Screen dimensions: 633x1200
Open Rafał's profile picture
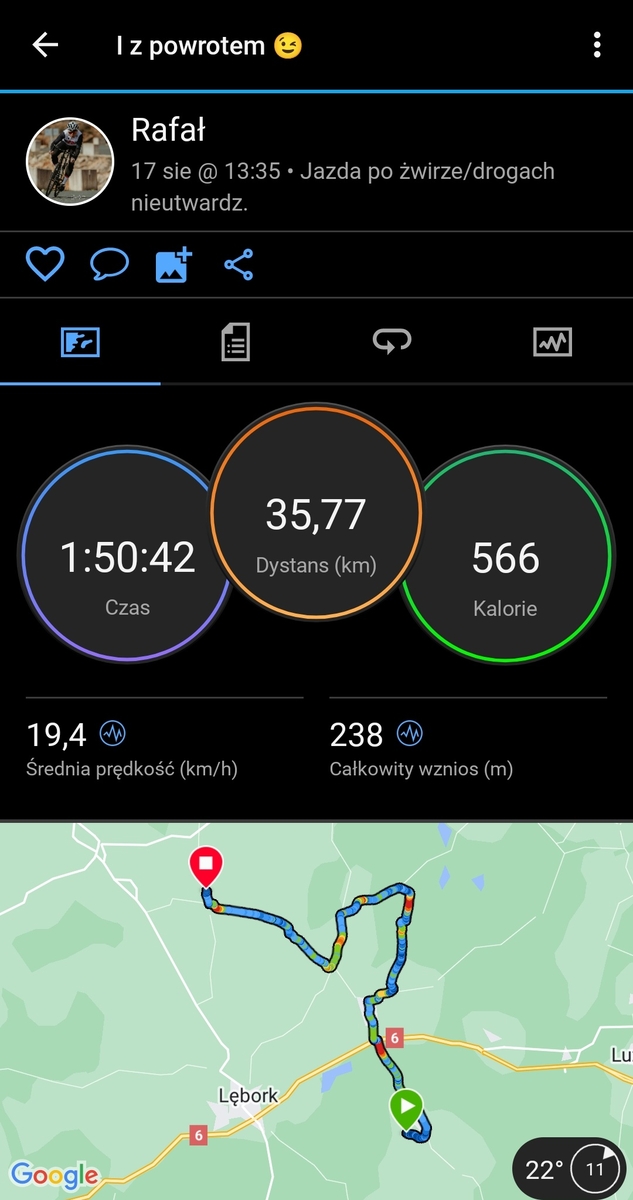[69, 162]
